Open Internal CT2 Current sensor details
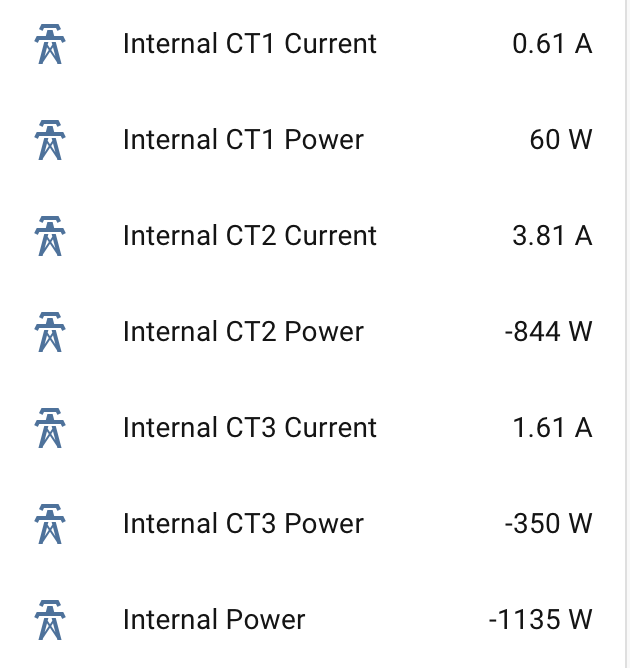This screenshot has width=630, height=668. click(249, 236)
